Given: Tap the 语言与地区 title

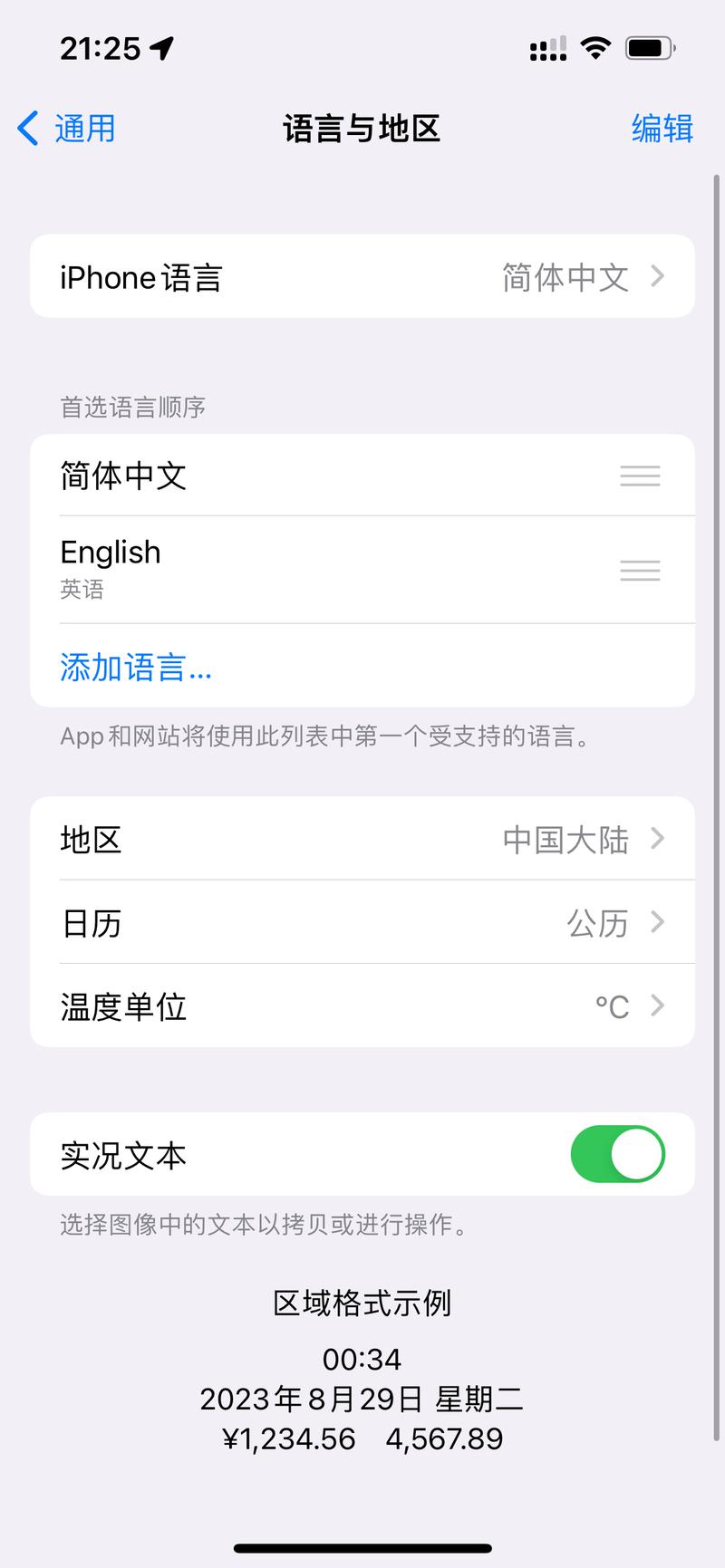Looking at the screenshot, I should 362,129.
